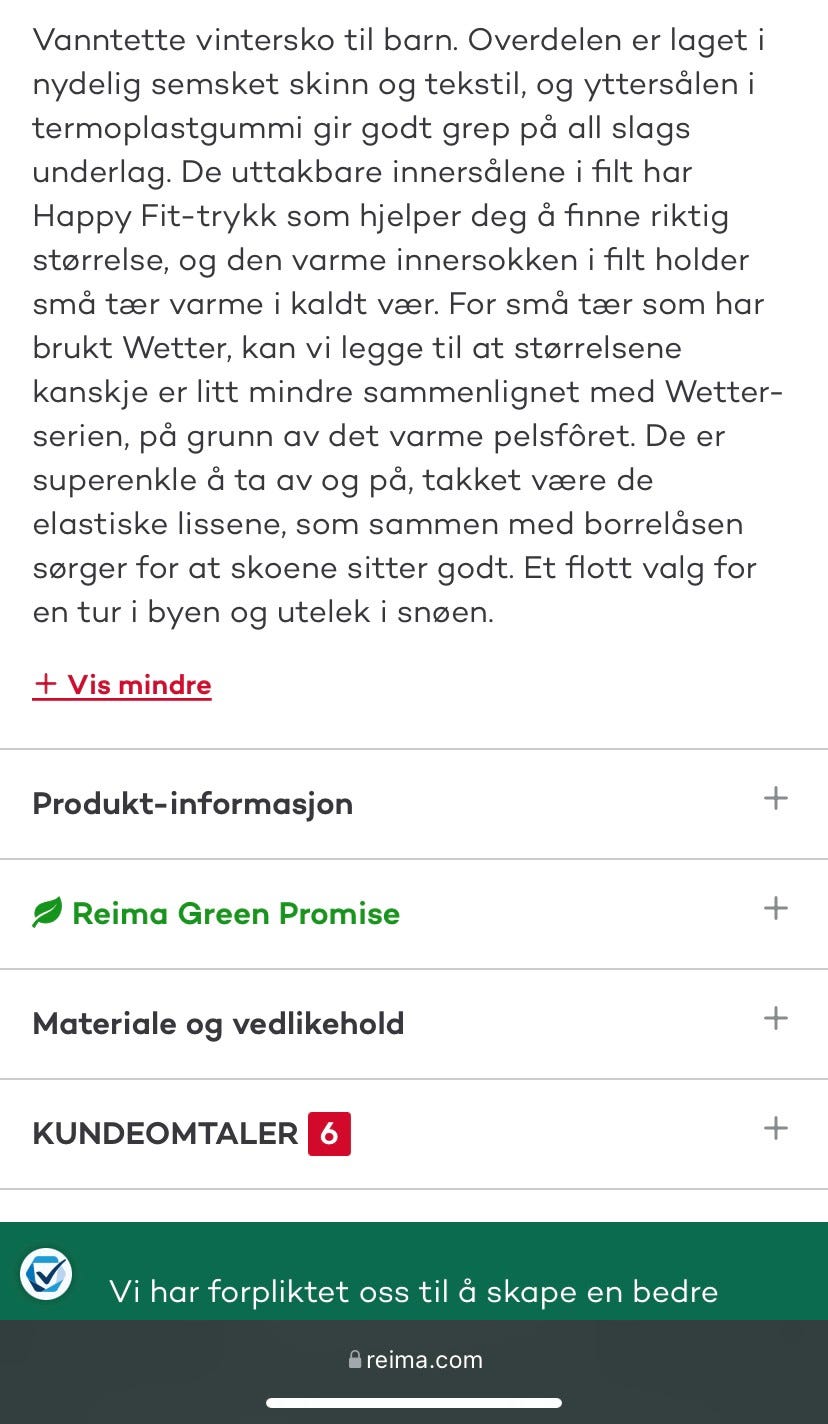Tap the green leaf icon by Reima Green Promise
This screenshot has width=828, height=1424.
point(44,911)
